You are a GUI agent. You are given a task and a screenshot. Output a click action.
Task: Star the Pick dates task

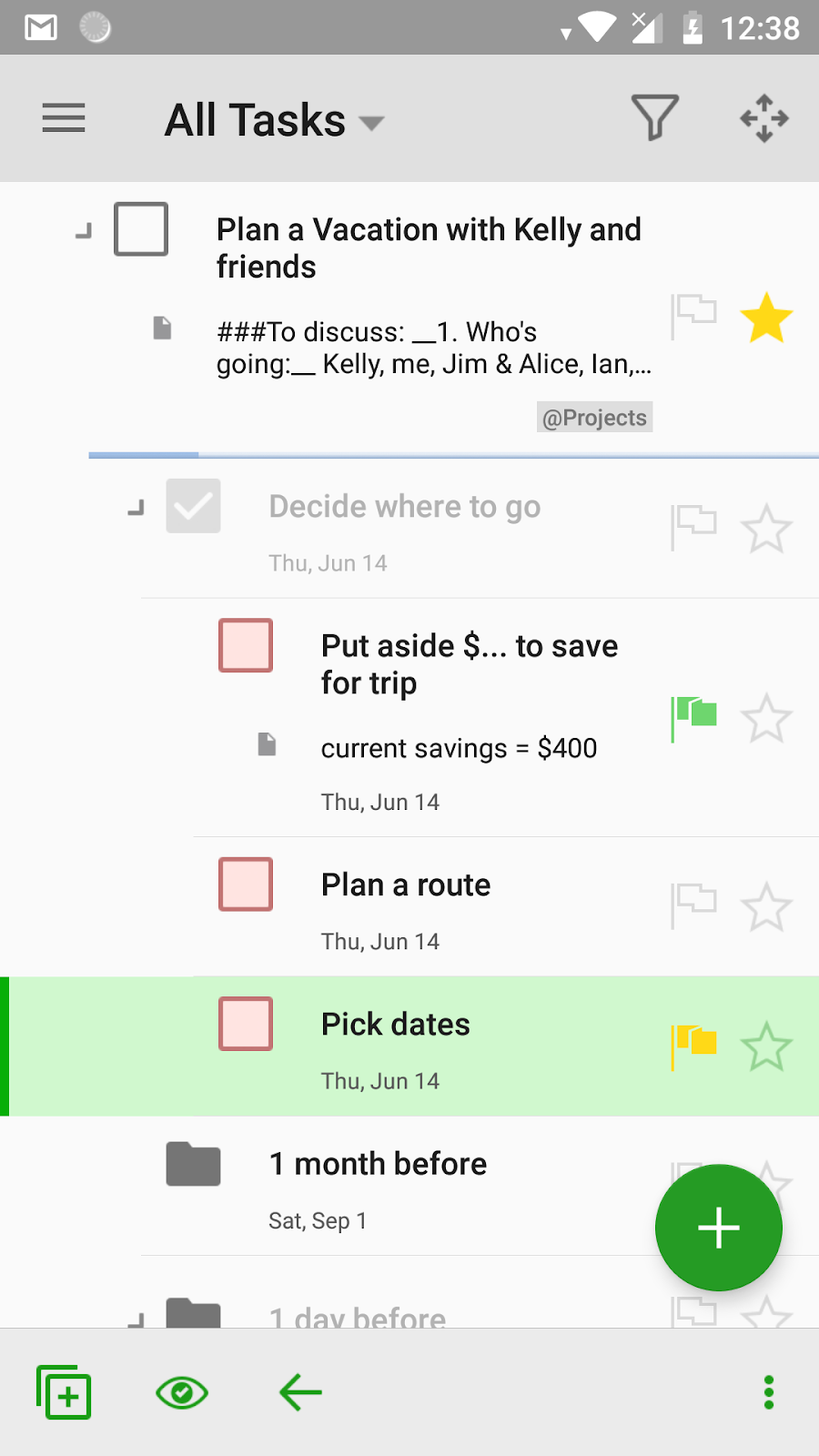766,1046
